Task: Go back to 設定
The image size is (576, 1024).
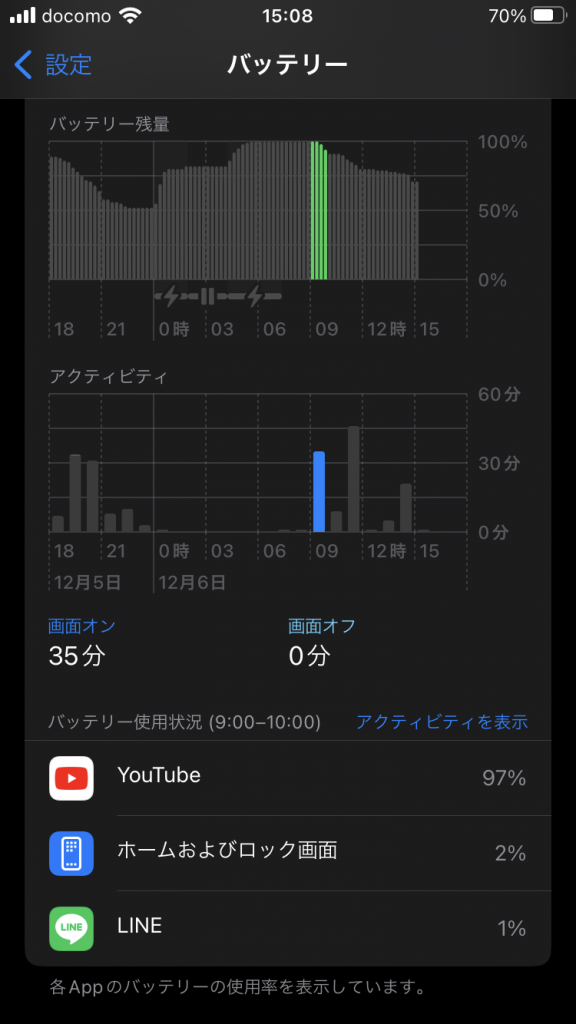Action: (x=53, y=65)
